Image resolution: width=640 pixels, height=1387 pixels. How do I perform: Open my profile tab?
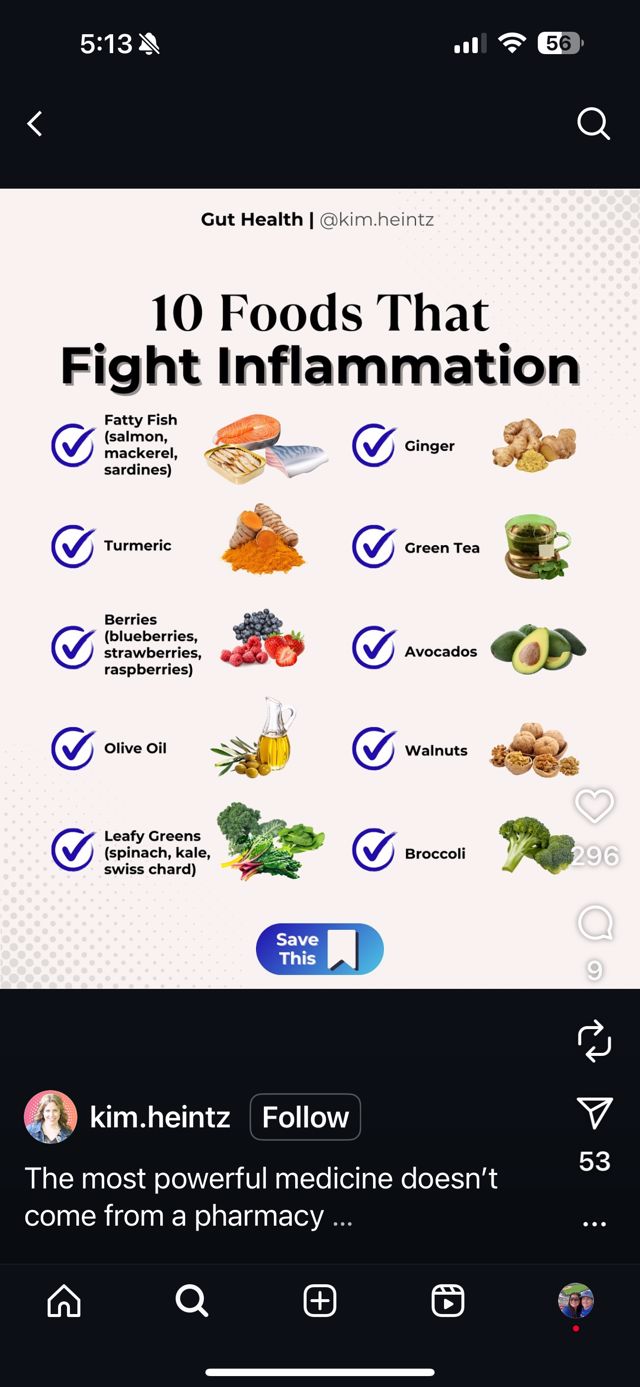pos(576,1300)
